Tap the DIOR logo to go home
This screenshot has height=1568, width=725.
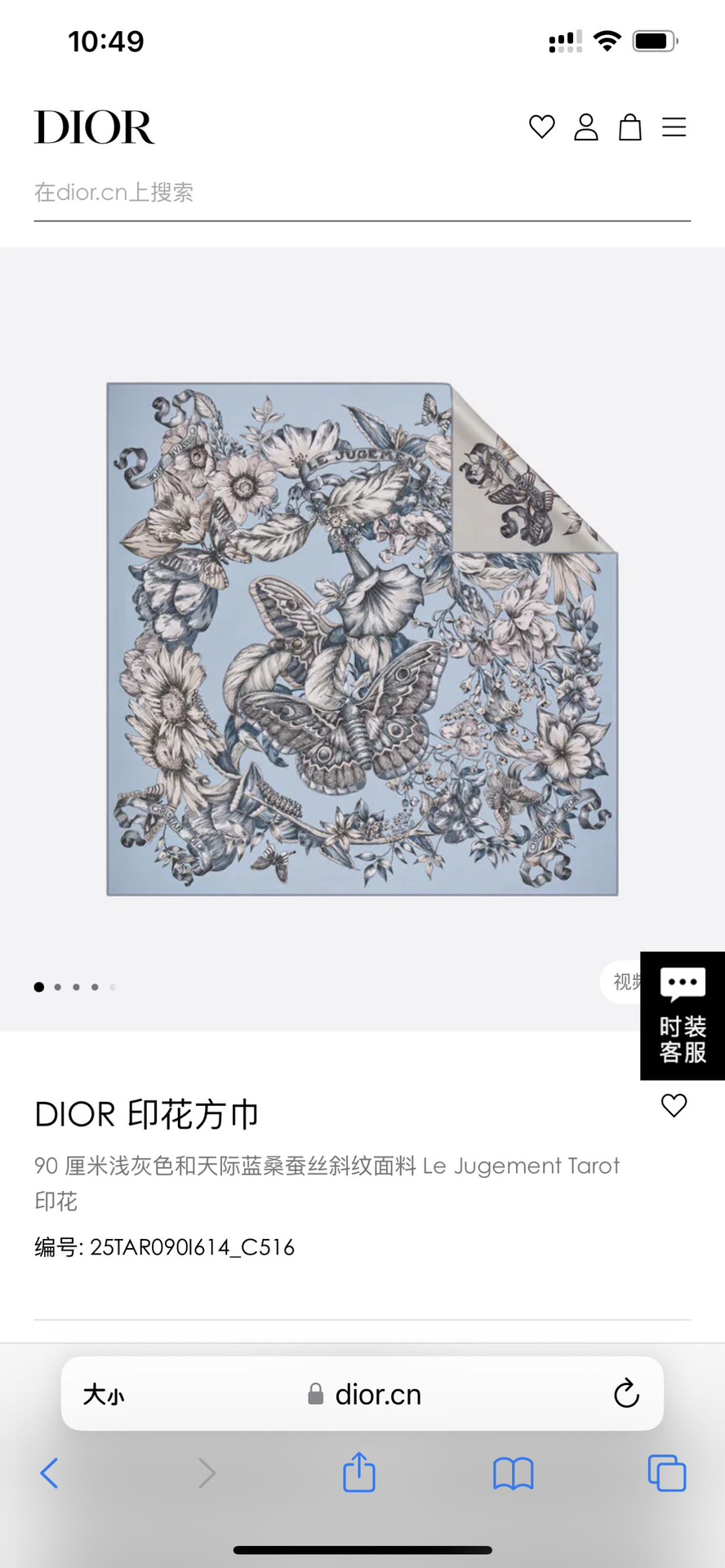(95, 127)
